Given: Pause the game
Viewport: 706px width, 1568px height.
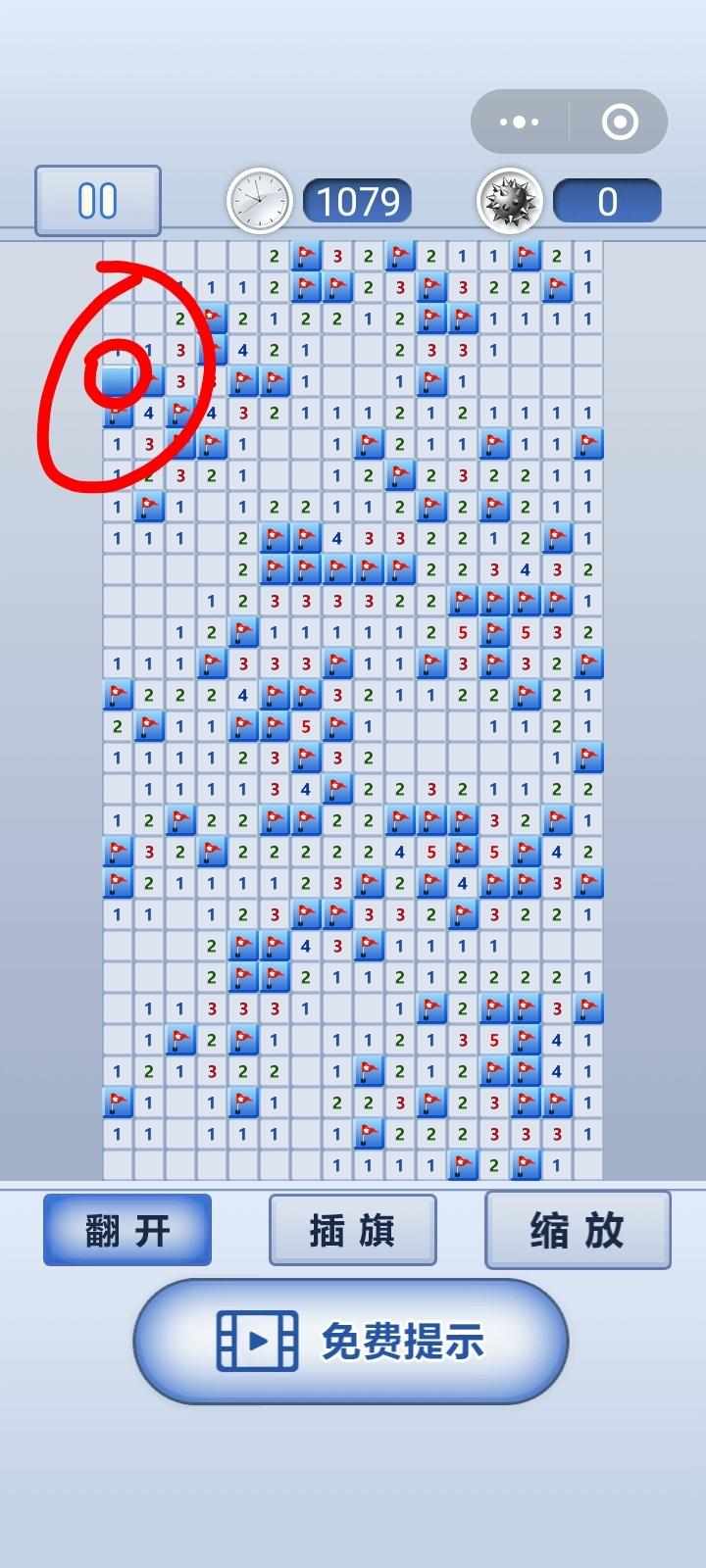Looking at the screenshot, I should point(98,201).
